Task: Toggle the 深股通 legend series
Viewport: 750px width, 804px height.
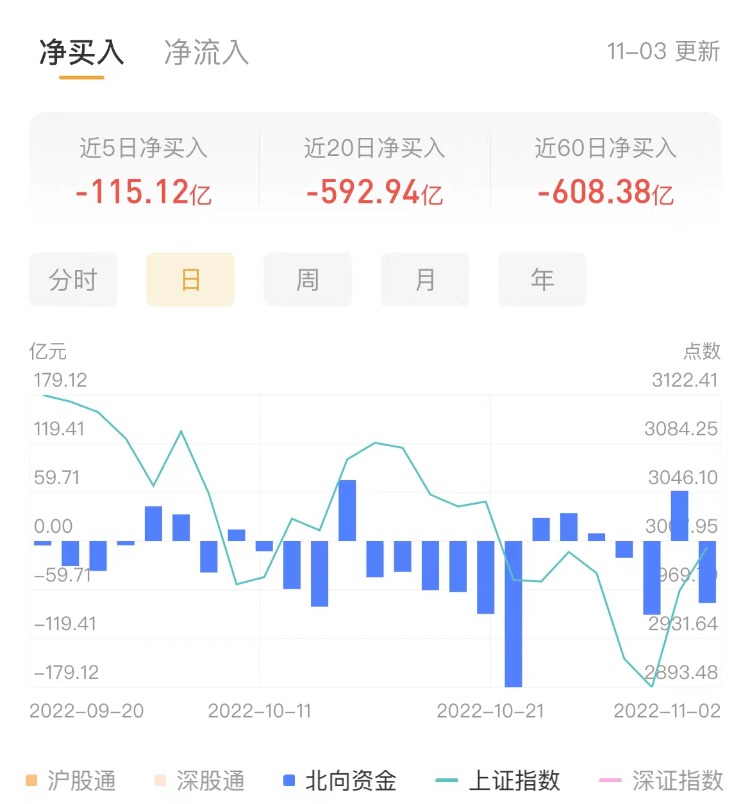Action: pos(198,780)
